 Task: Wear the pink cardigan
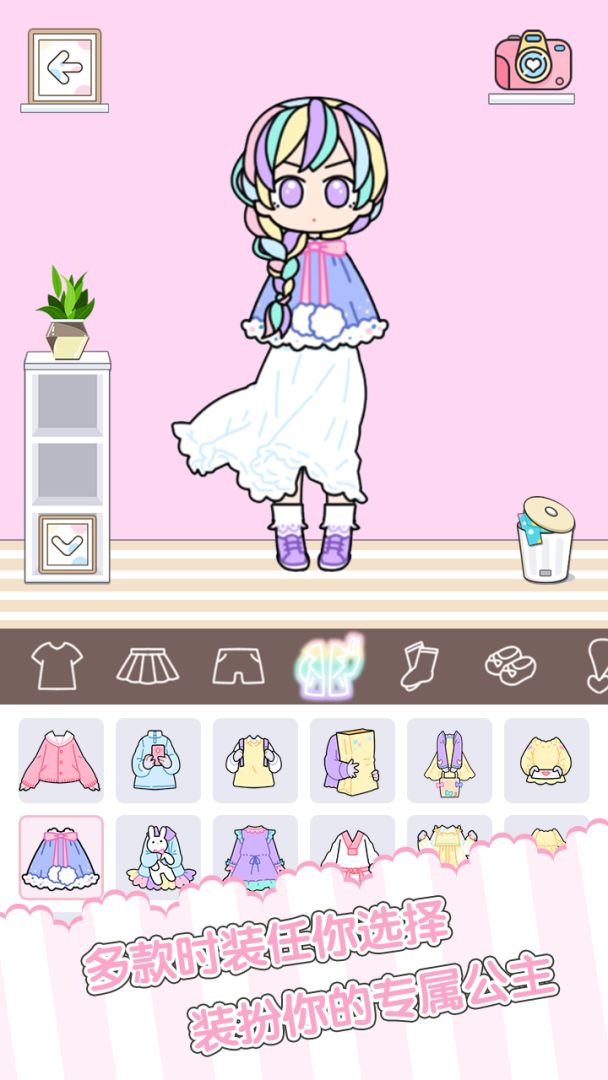61,761
